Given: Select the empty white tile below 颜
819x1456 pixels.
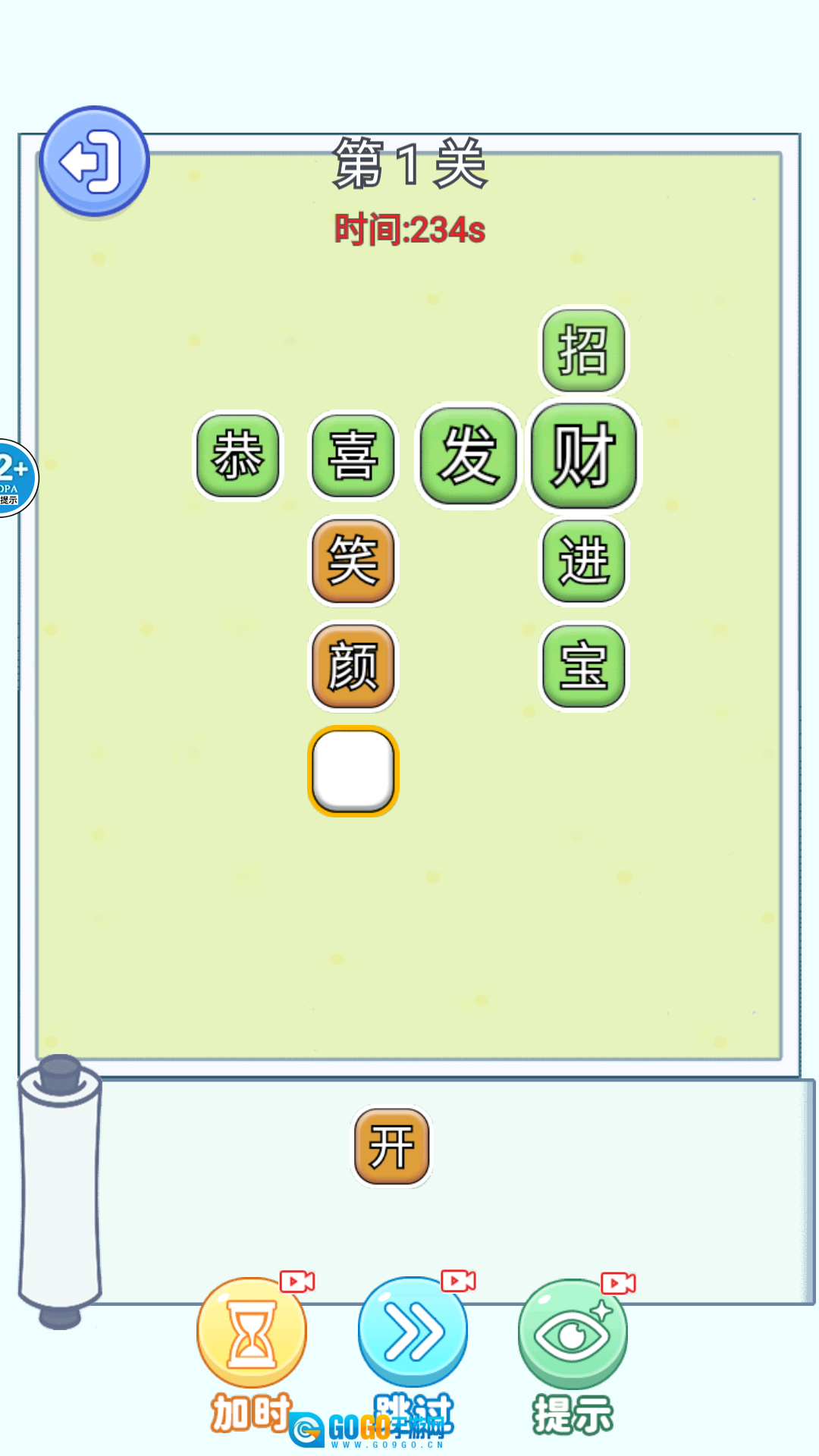Looking at the screenshot, I should tap(353, 771).
